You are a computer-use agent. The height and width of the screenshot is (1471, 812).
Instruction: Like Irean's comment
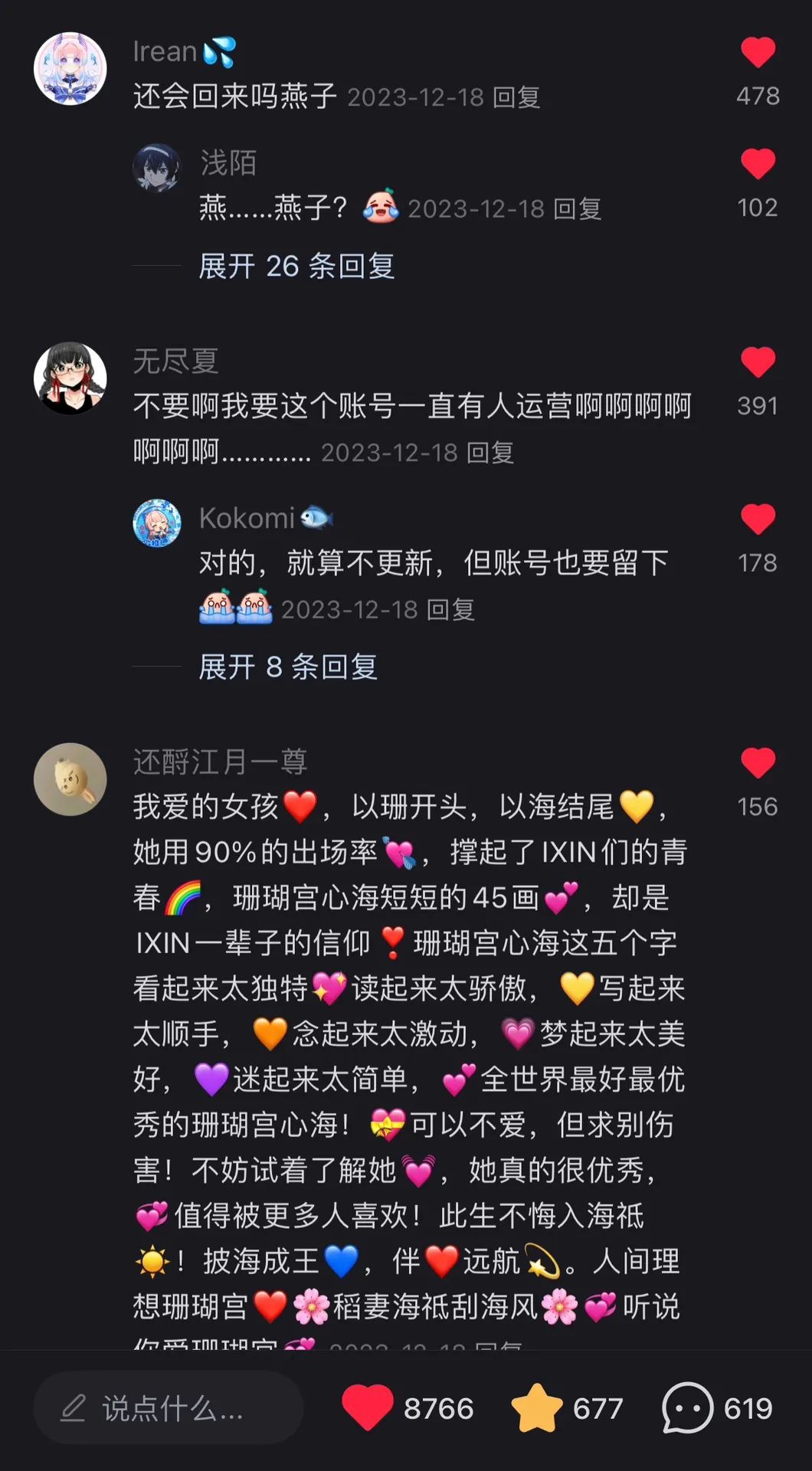758,53
